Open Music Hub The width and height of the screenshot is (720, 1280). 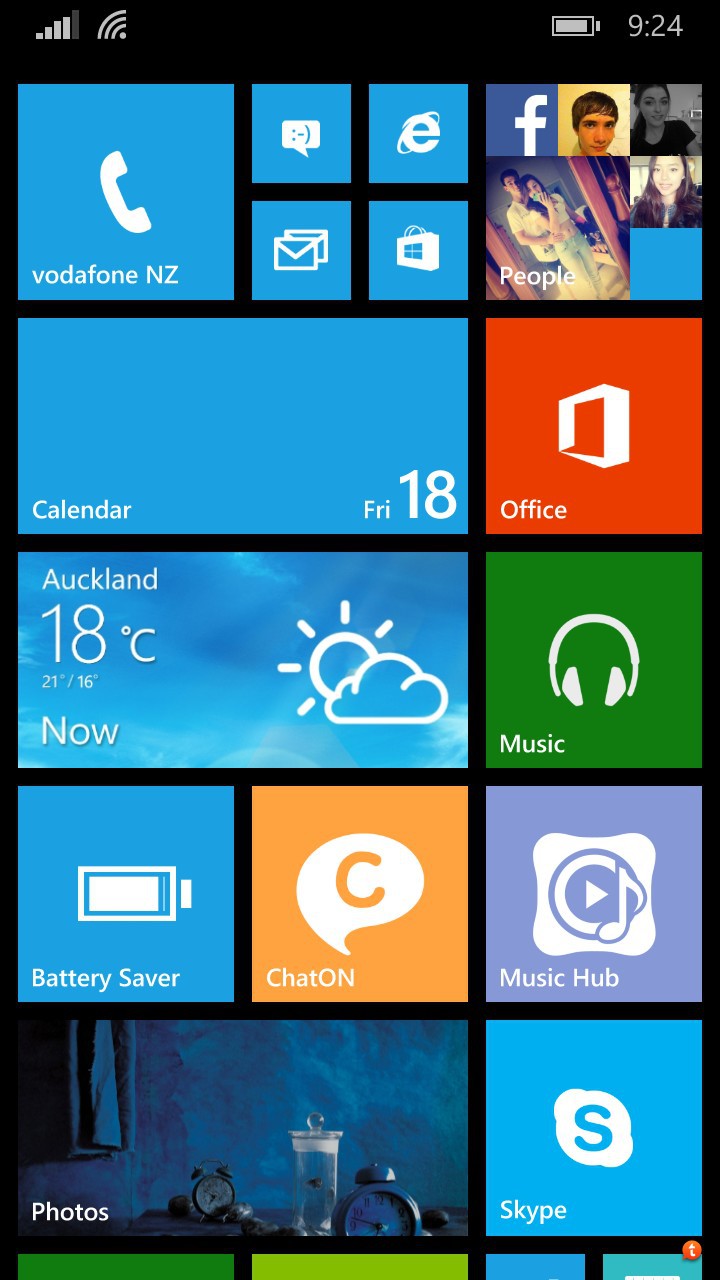pos(593,894)
